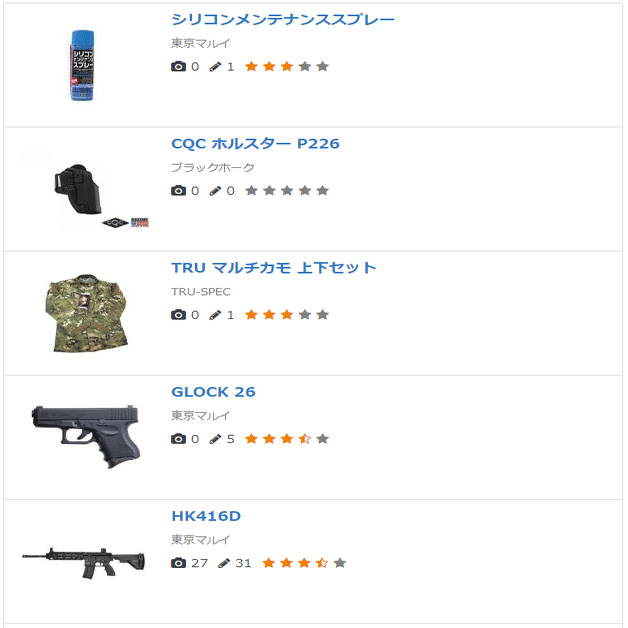This screenshot has width=628, height=628.
Task: Open the CQC ホルスター P226 link
Action: click(x=255, y=143)
